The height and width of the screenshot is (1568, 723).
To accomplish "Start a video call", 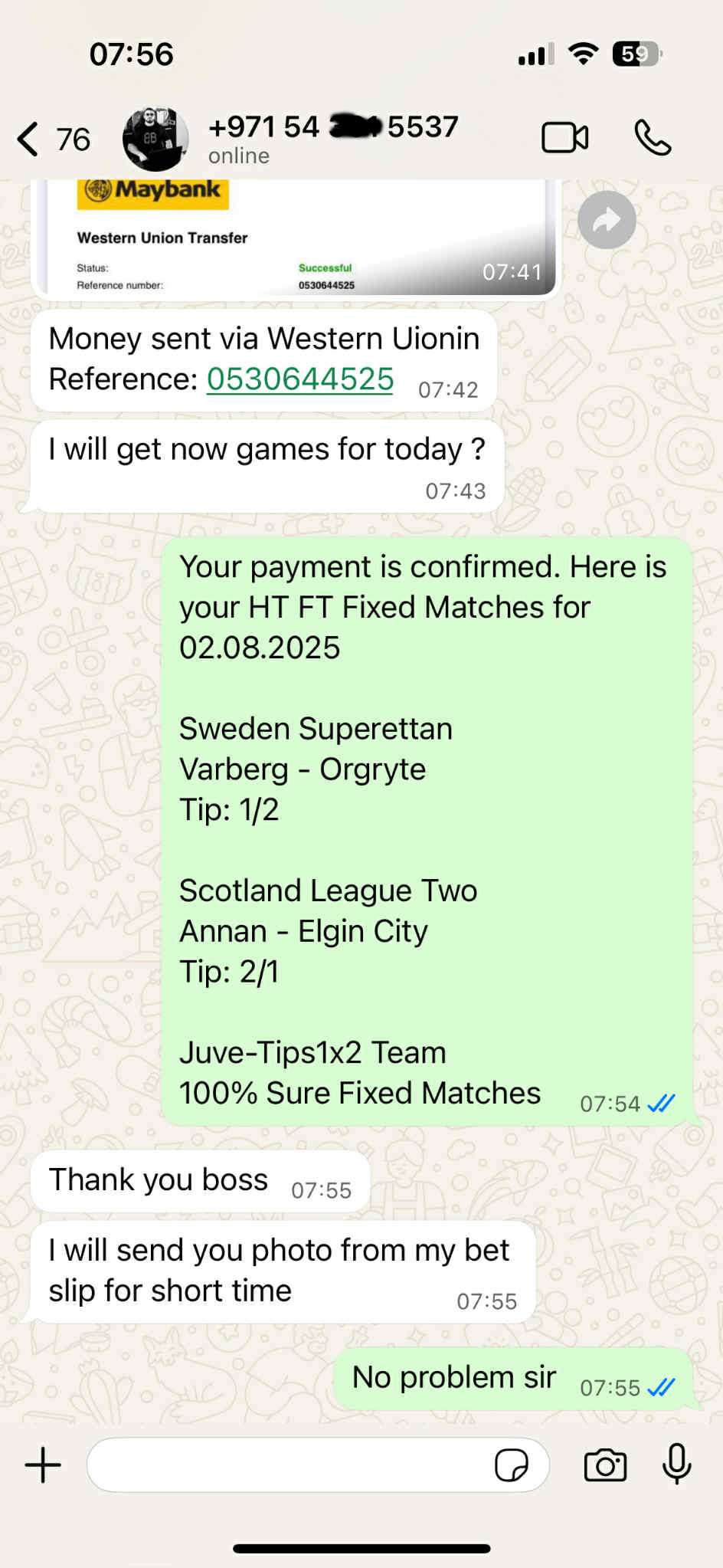I will pos(565,138).
